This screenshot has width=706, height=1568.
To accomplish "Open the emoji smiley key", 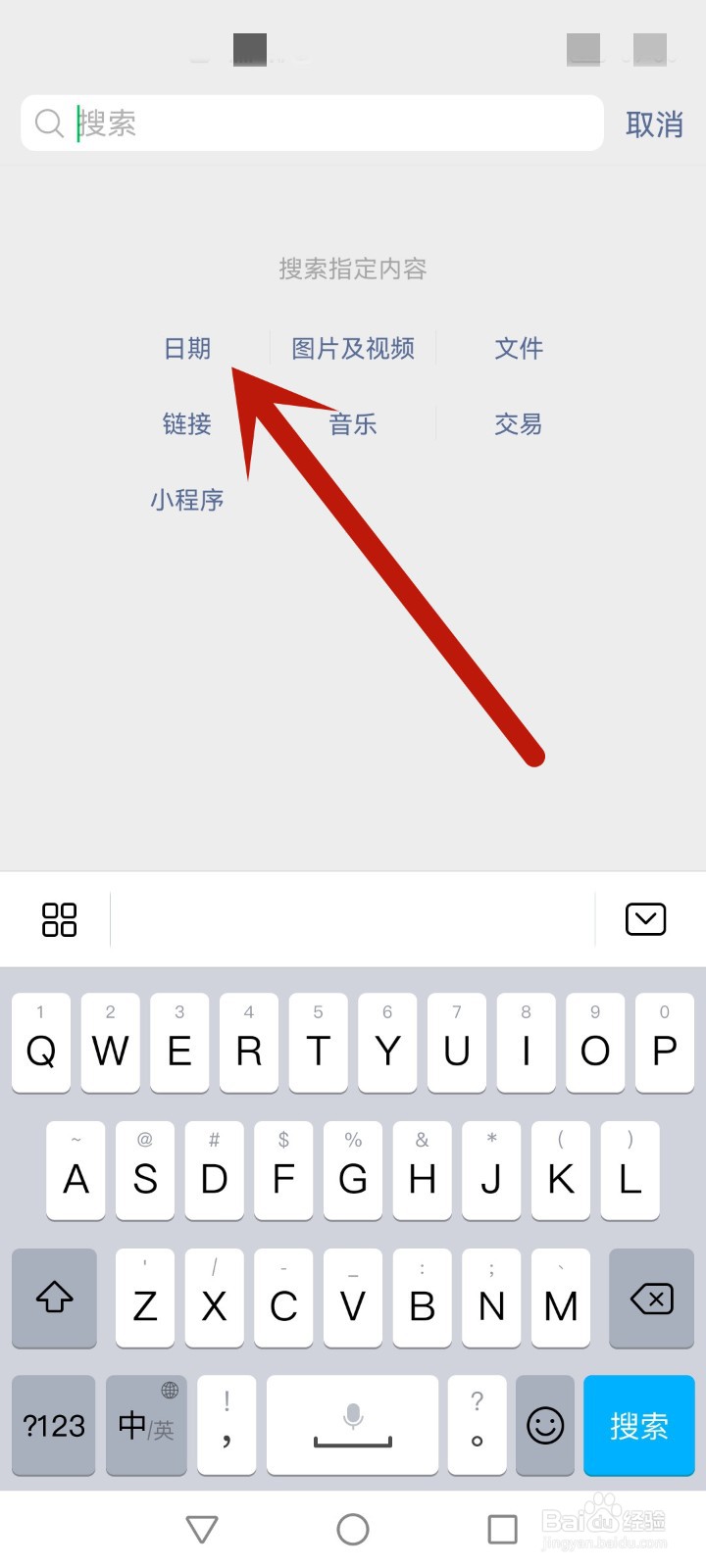I will click(x=545, y=1426).
